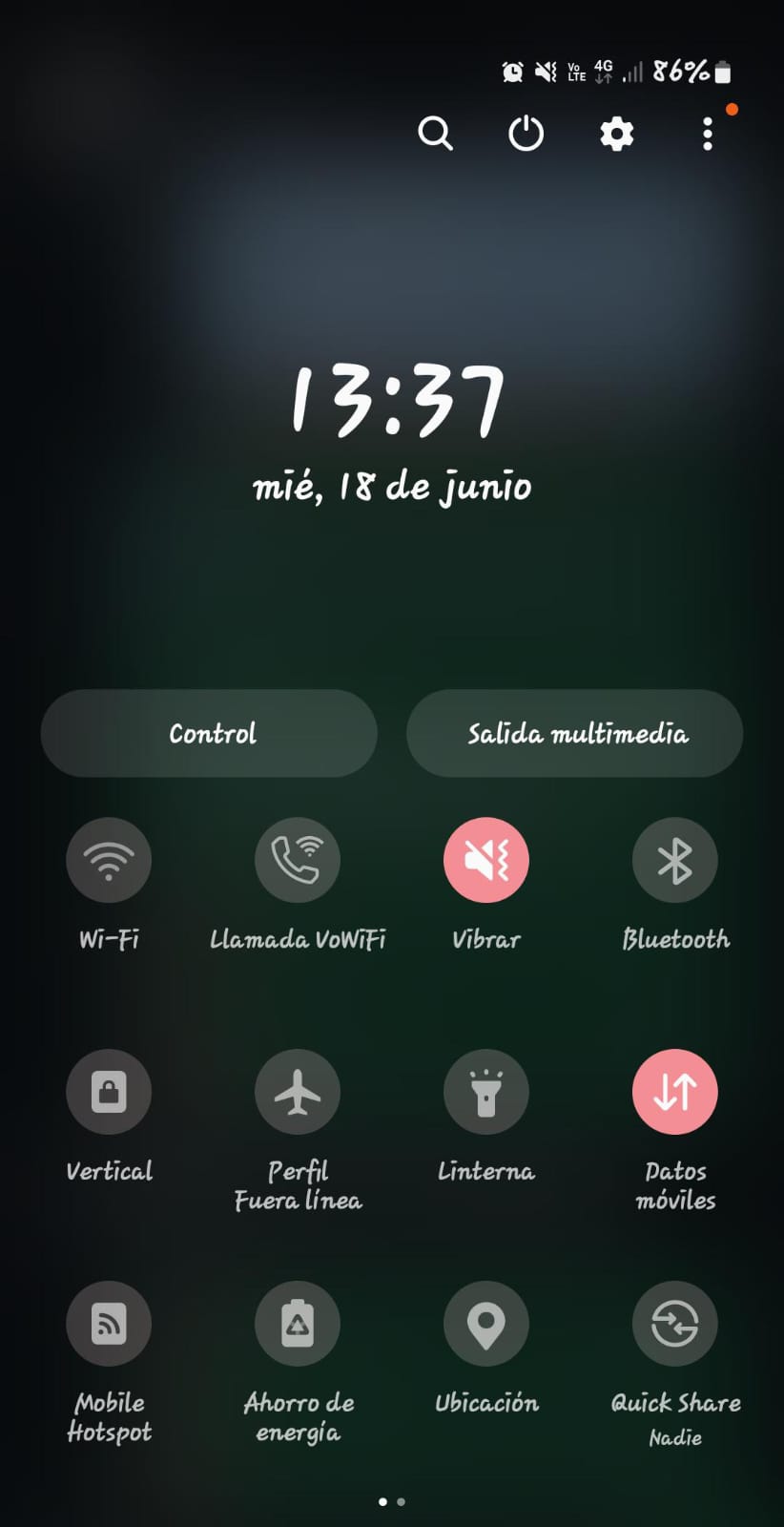Turn on Wi-Fi

click(109, 860)
